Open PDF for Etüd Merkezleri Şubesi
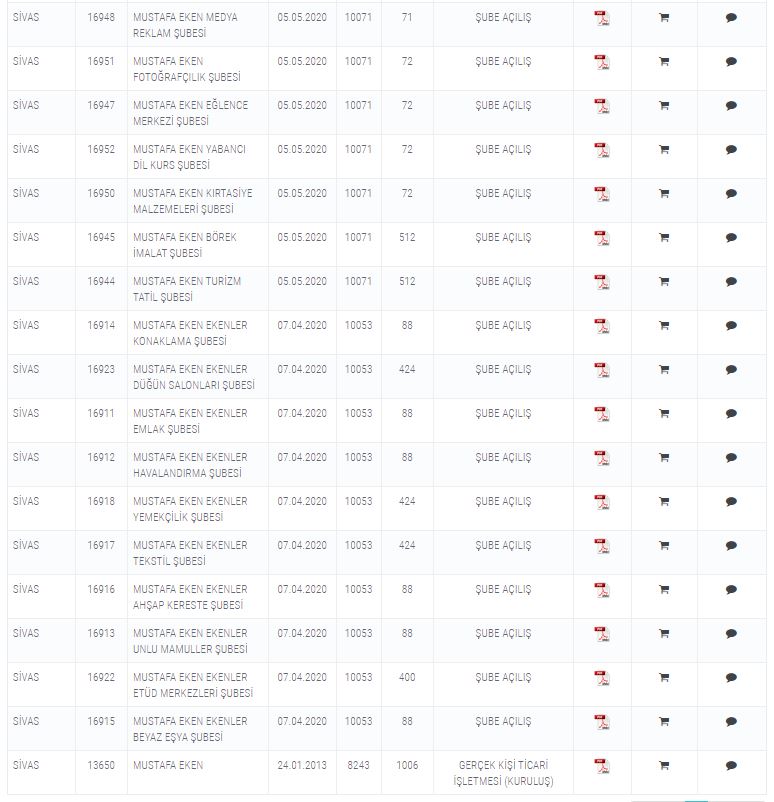 [x=601, y=678]
